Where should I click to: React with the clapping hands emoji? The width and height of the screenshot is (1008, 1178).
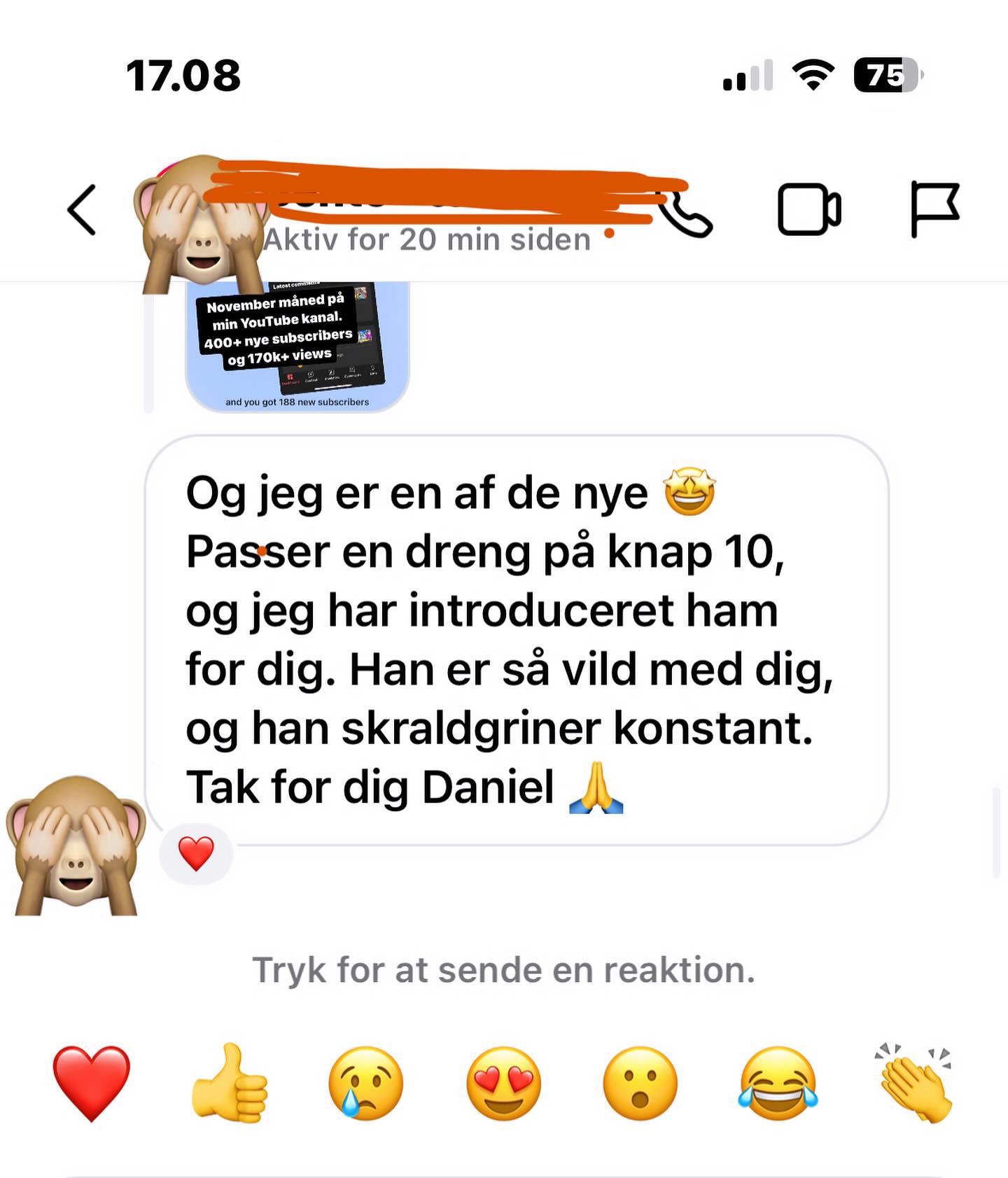point(914,1083)
